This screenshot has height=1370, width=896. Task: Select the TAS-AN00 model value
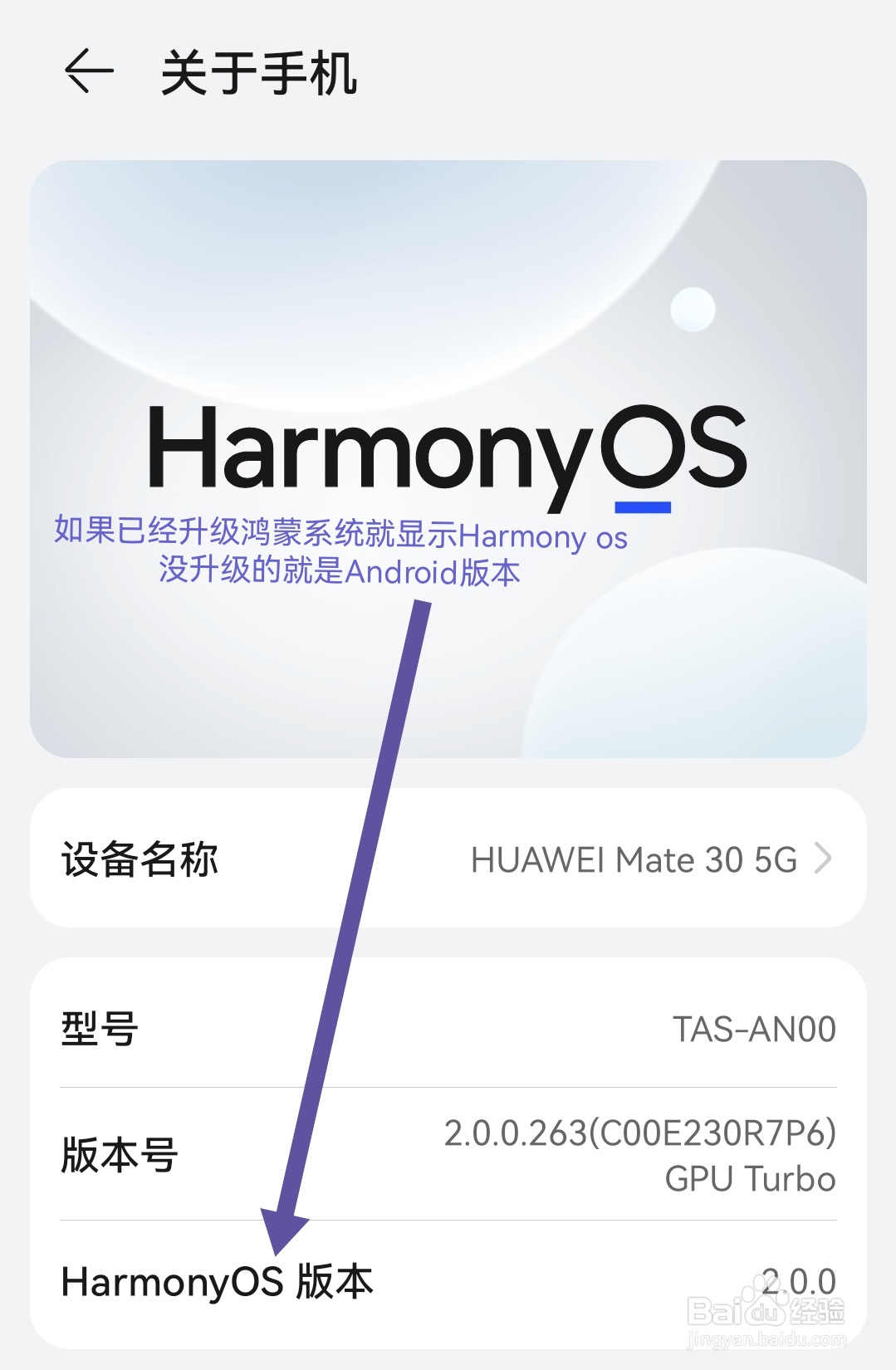tap(754, 1030)
